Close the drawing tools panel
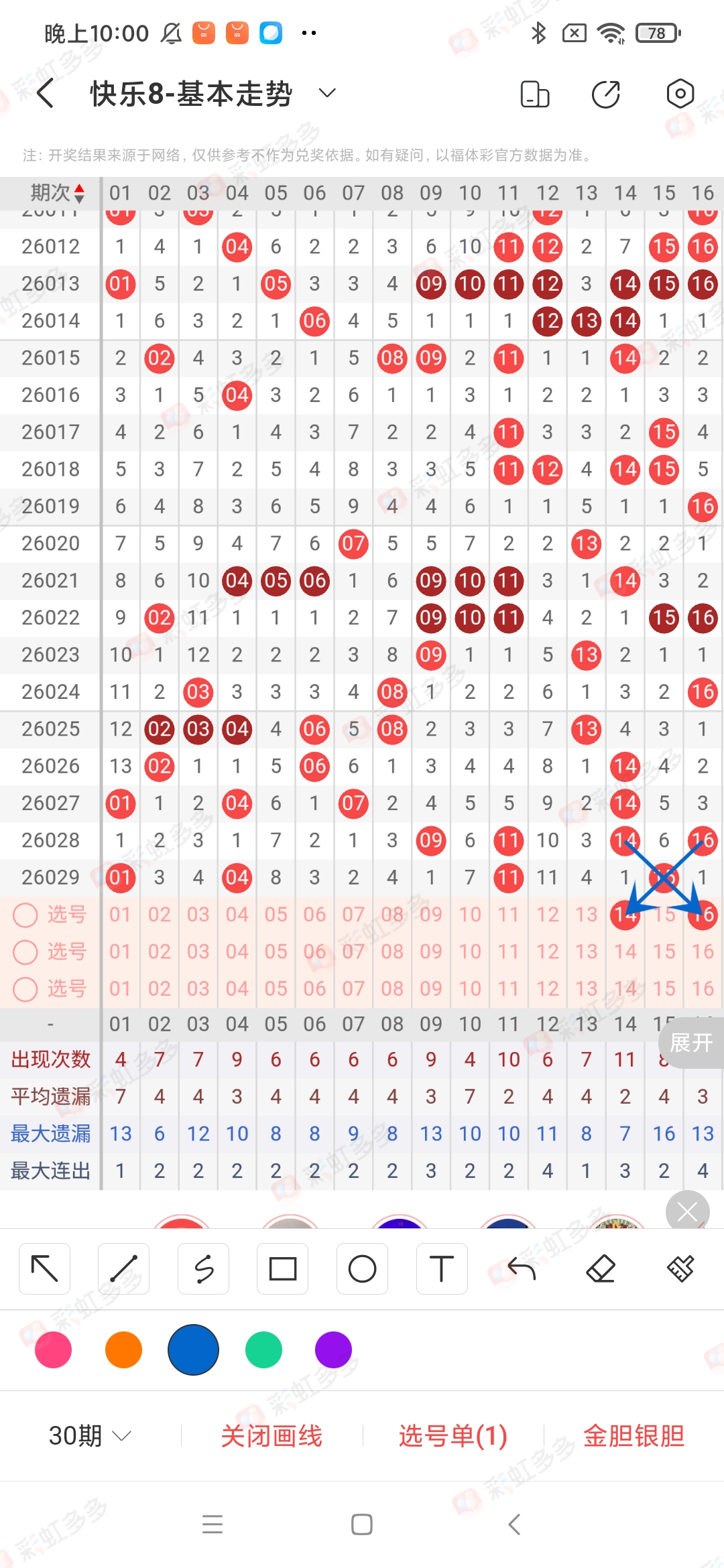Image resolution: width=724 pixels, height=1568 pixels. [x=687, y=1212]
